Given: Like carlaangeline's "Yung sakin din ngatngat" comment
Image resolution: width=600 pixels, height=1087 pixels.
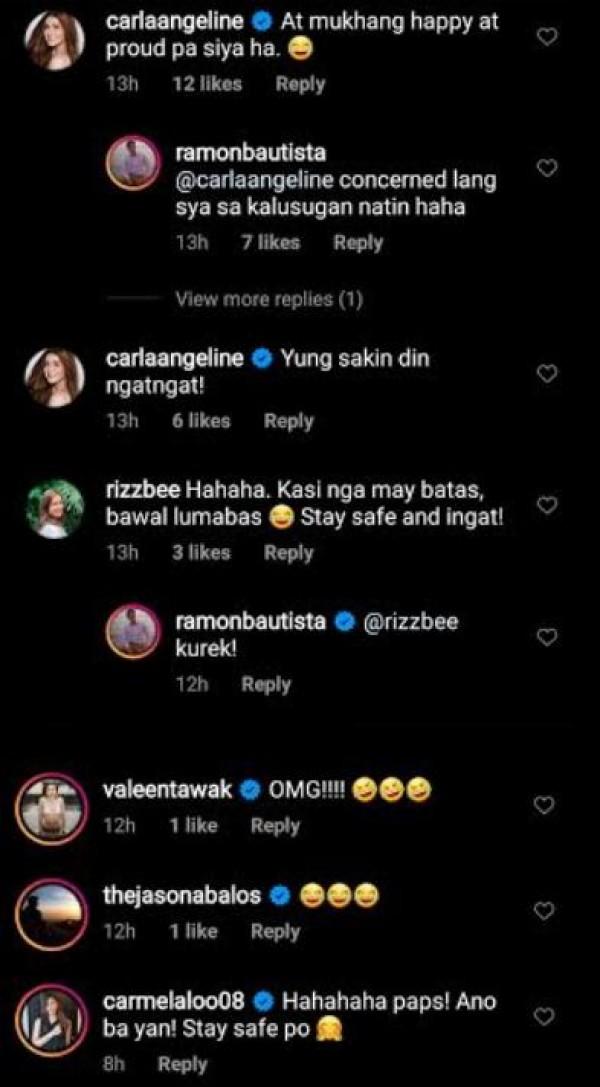Looking at the screenshot, I should [547, 373].
